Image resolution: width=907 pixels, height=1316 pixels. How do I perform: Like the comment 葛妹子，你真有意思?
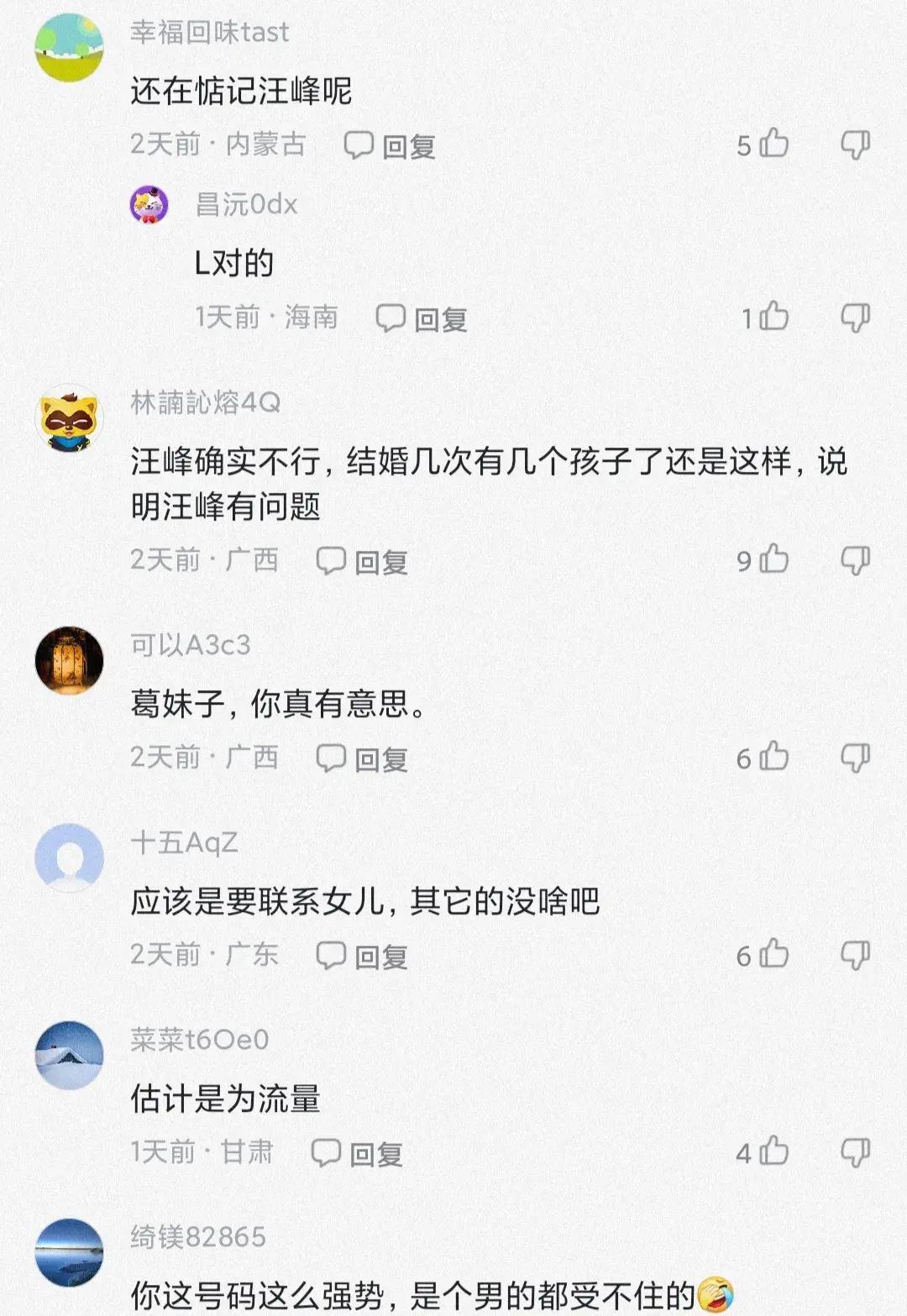tap(773, 757)
